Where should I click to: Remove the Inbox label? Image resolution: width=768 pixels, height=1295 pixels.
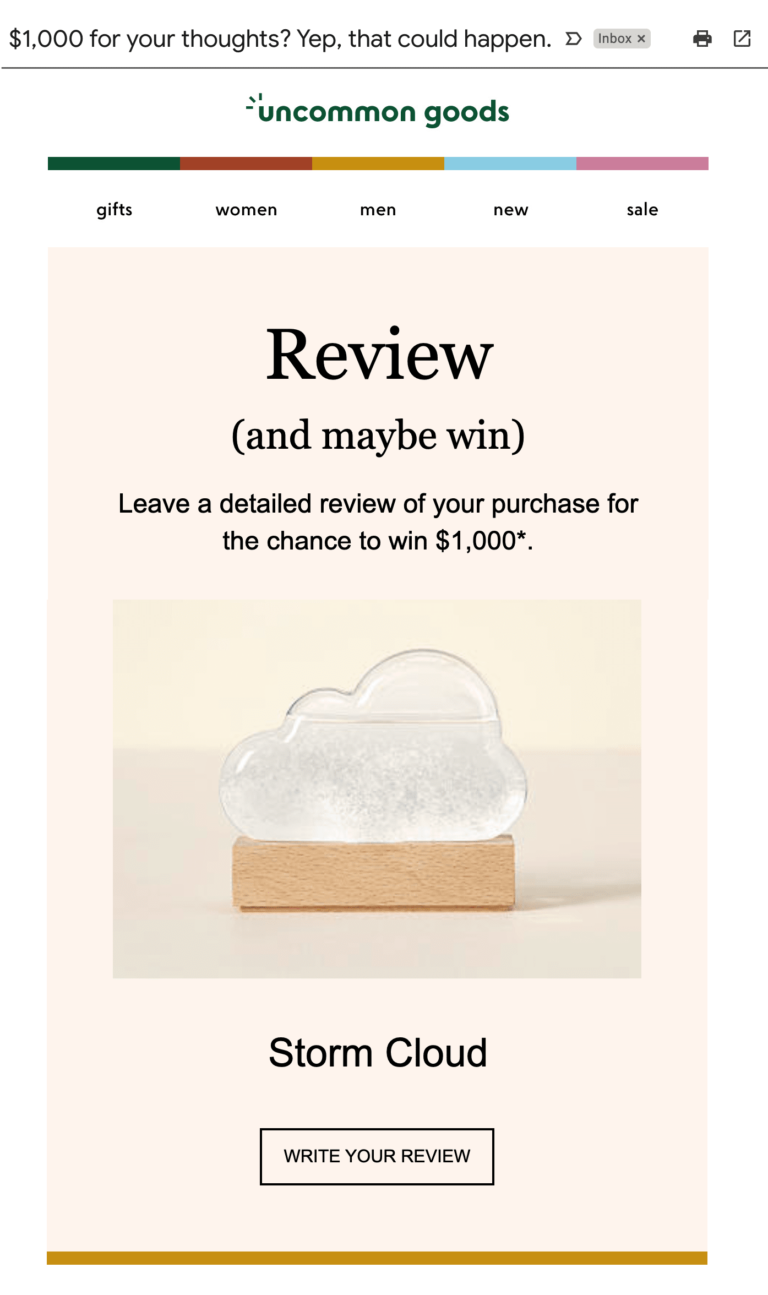pyautogui.click(x=642, y=39)
